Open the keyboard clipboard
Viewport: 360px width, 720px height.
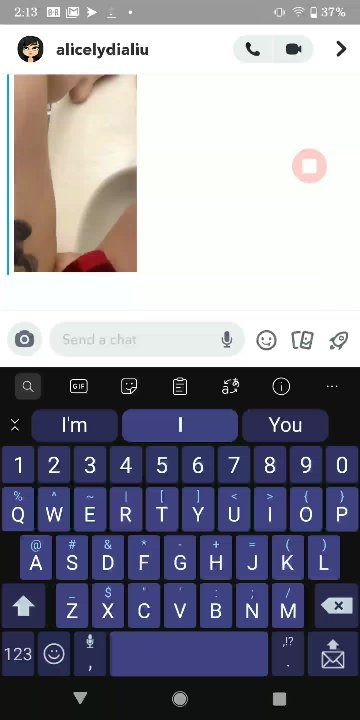[180, 387]
